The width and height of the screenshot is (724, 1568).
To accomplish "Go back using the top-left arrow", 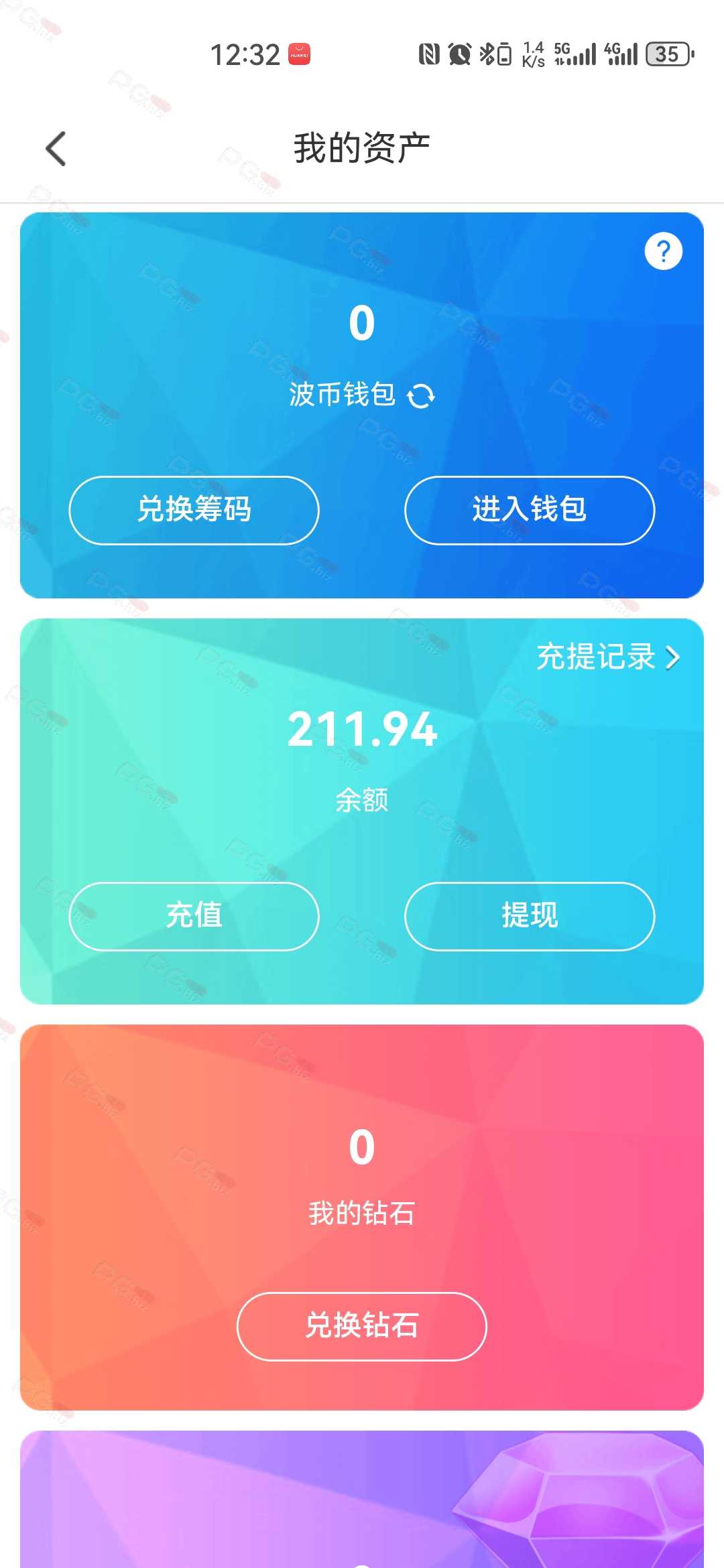I will [x=56, y=148].
